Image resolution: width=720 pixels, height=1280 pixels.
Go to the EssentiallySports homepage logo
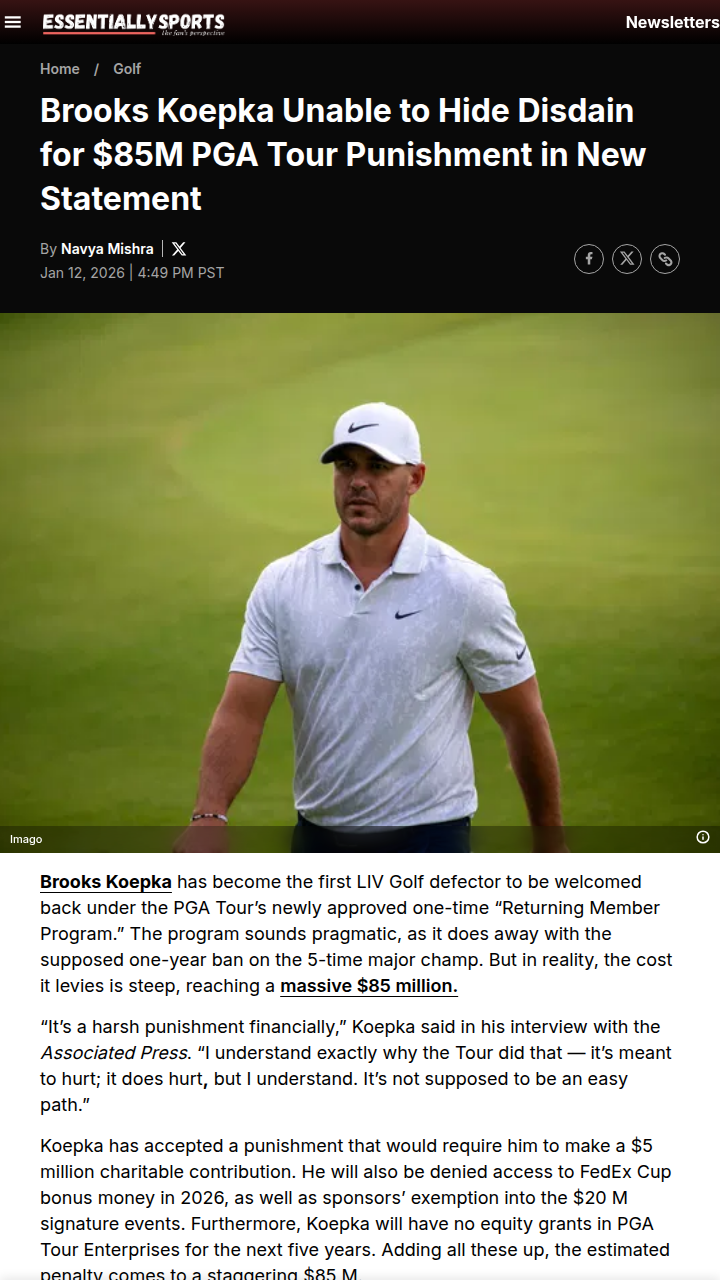tap(133, 23)
